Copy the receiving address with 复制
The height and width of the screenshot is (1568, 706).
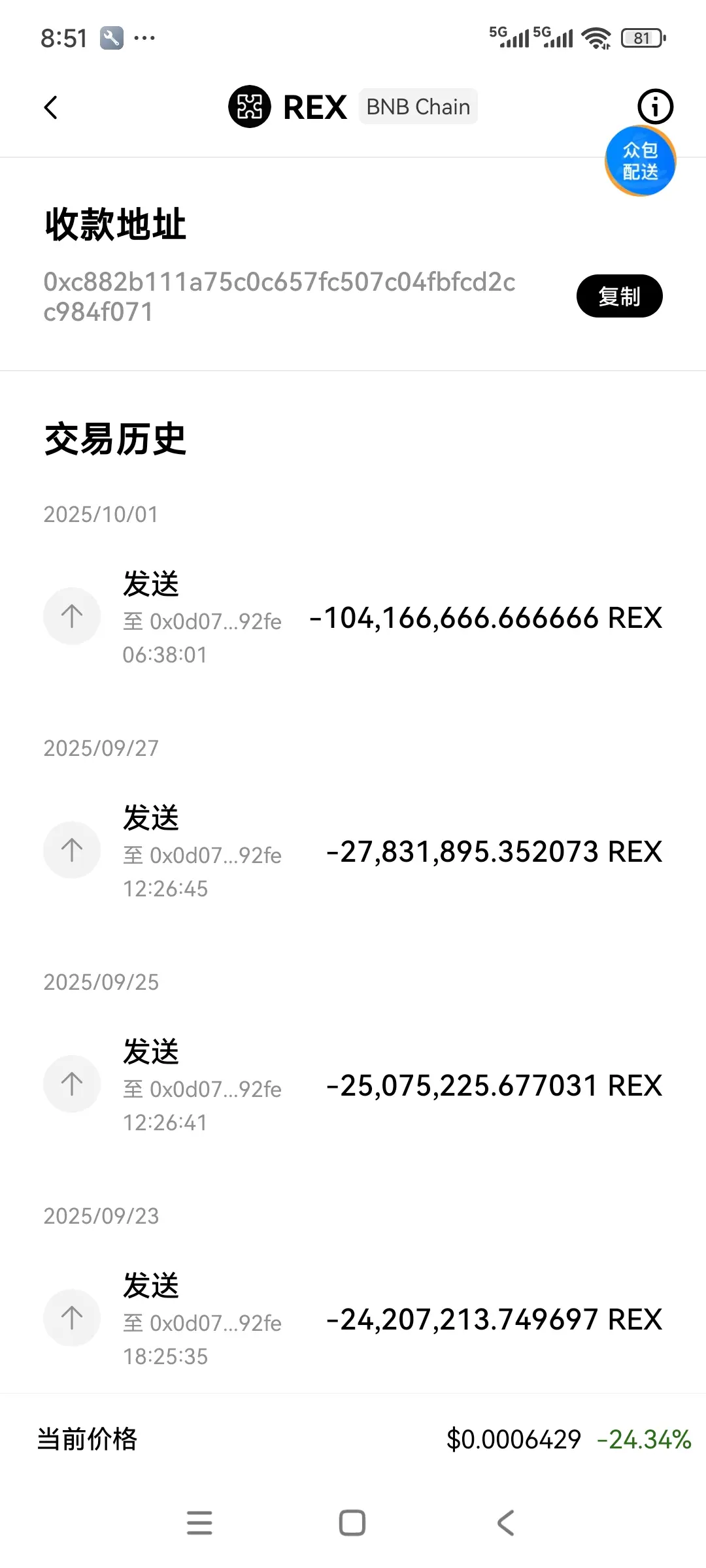pyautogui.click(x=619, y=296)
